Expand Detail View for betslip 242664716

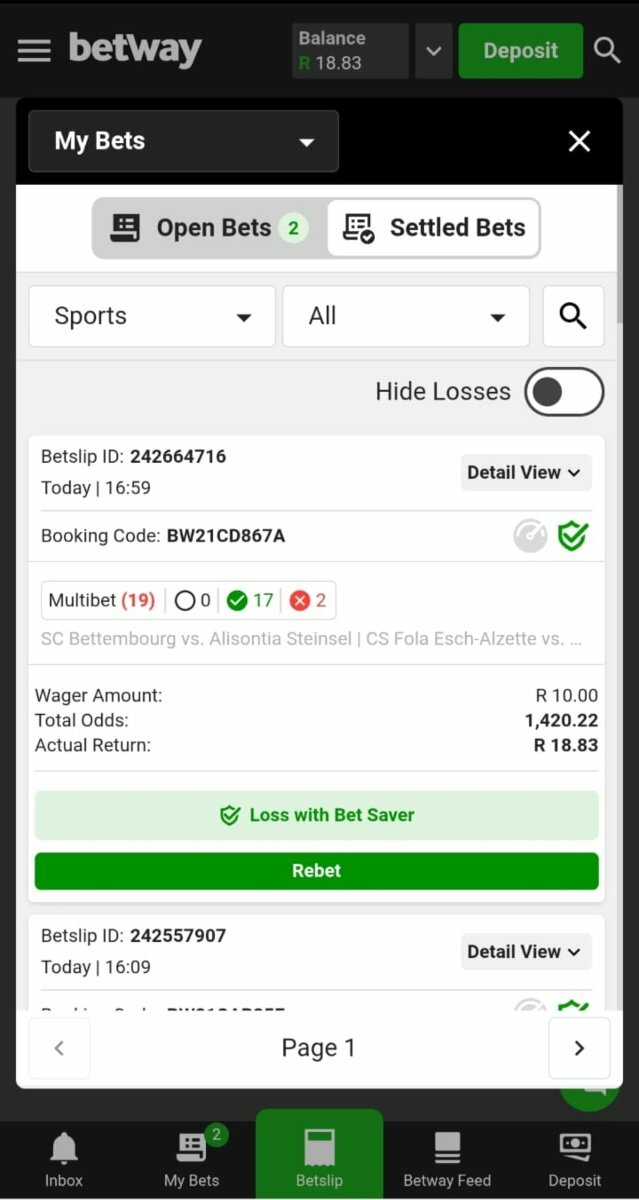[x=526, y=472]
